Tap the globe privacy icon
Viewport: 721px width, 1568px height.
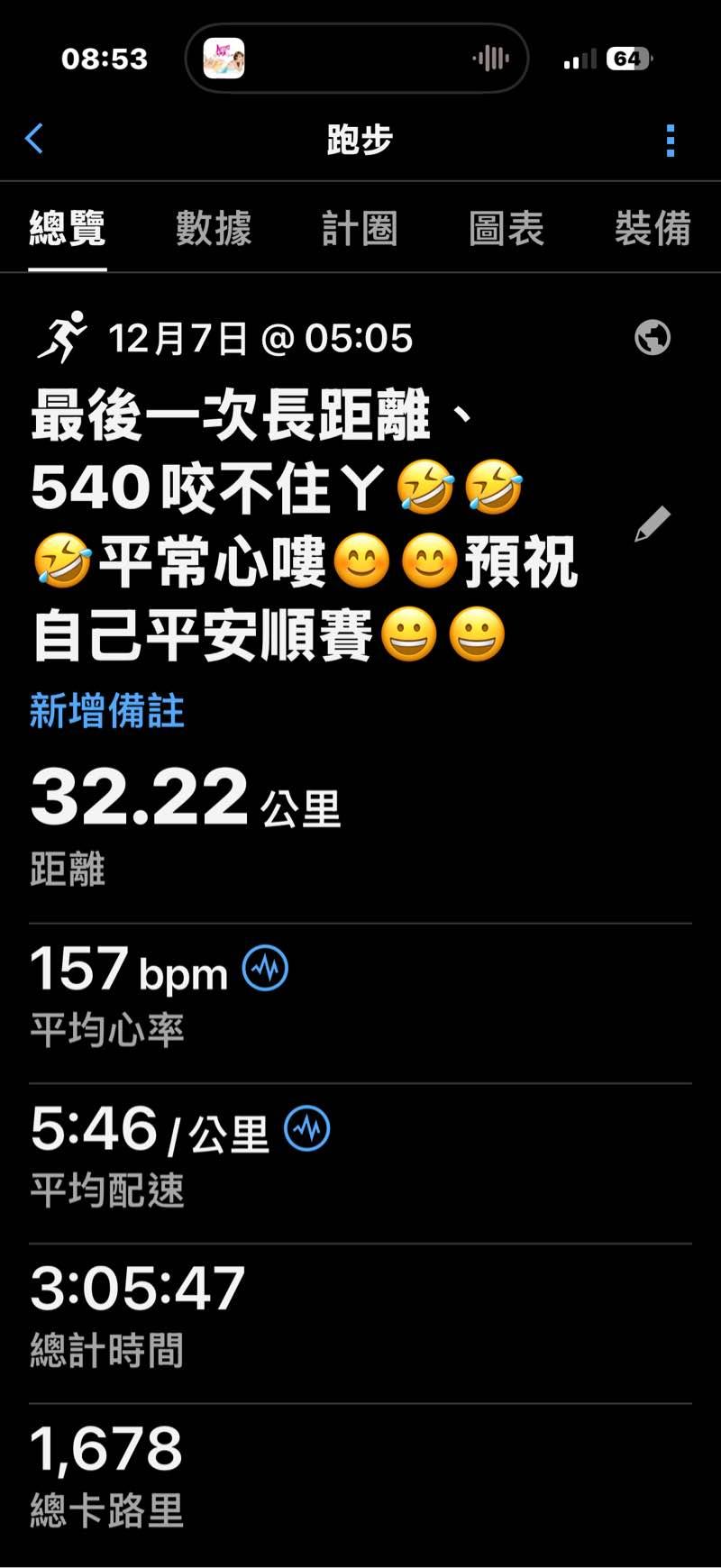(x=653, y=338)
